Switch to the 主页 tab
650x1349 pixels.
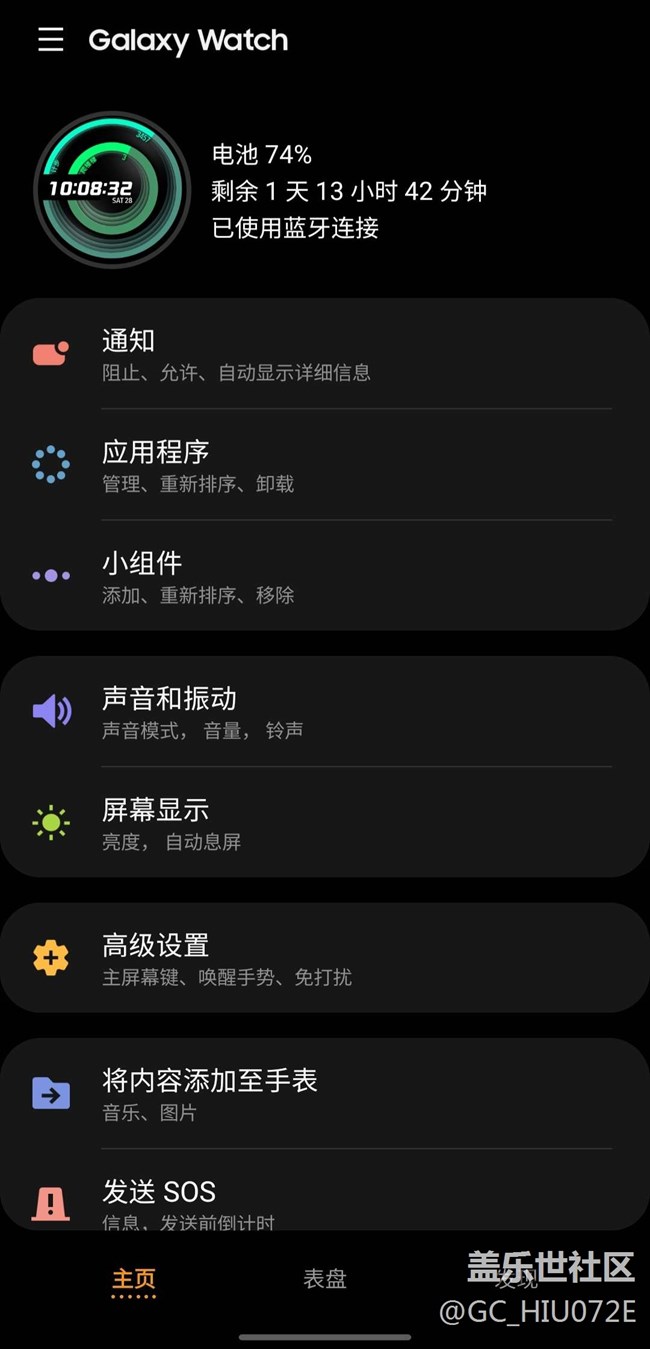tap(133, 1279)
